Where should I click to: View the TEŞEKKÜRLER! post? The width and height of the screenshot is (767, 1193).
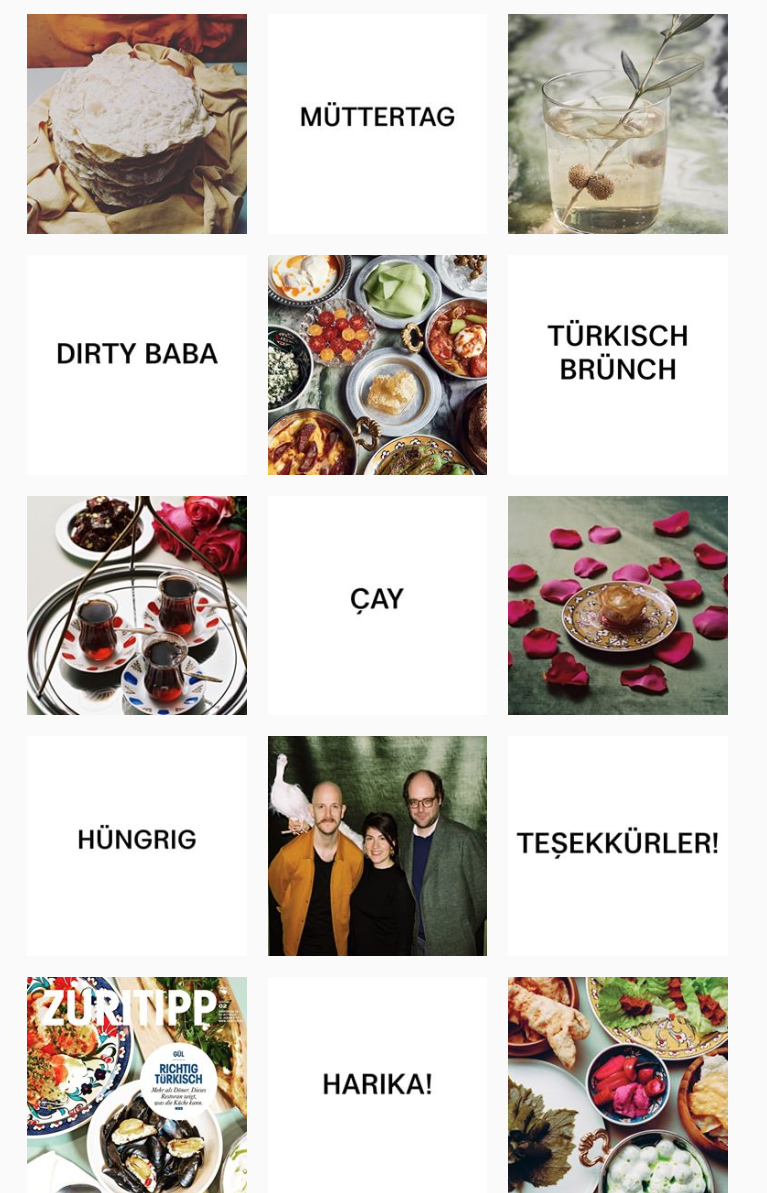point(617,845)
